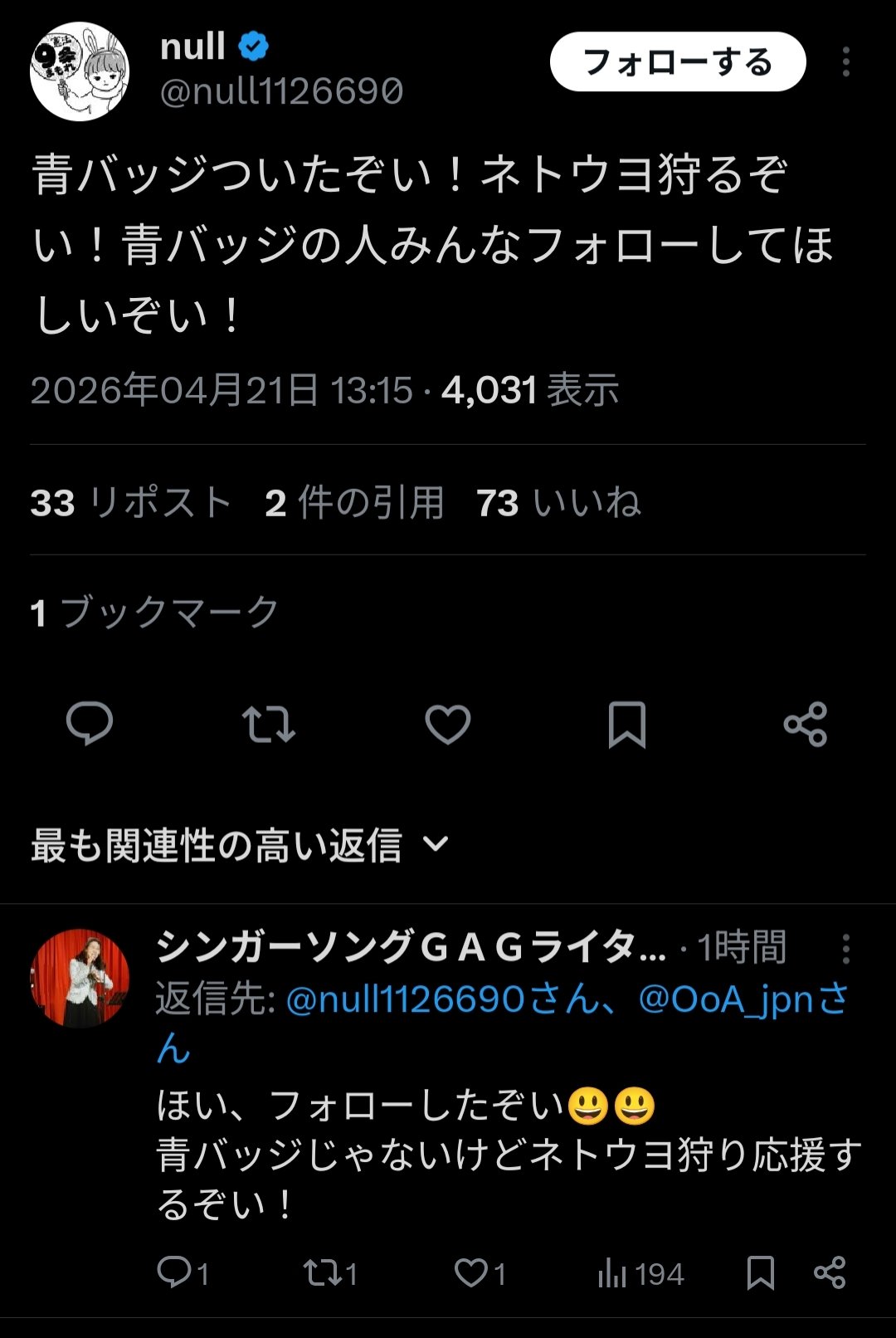Reply to null's post

[x=90, y=724]
